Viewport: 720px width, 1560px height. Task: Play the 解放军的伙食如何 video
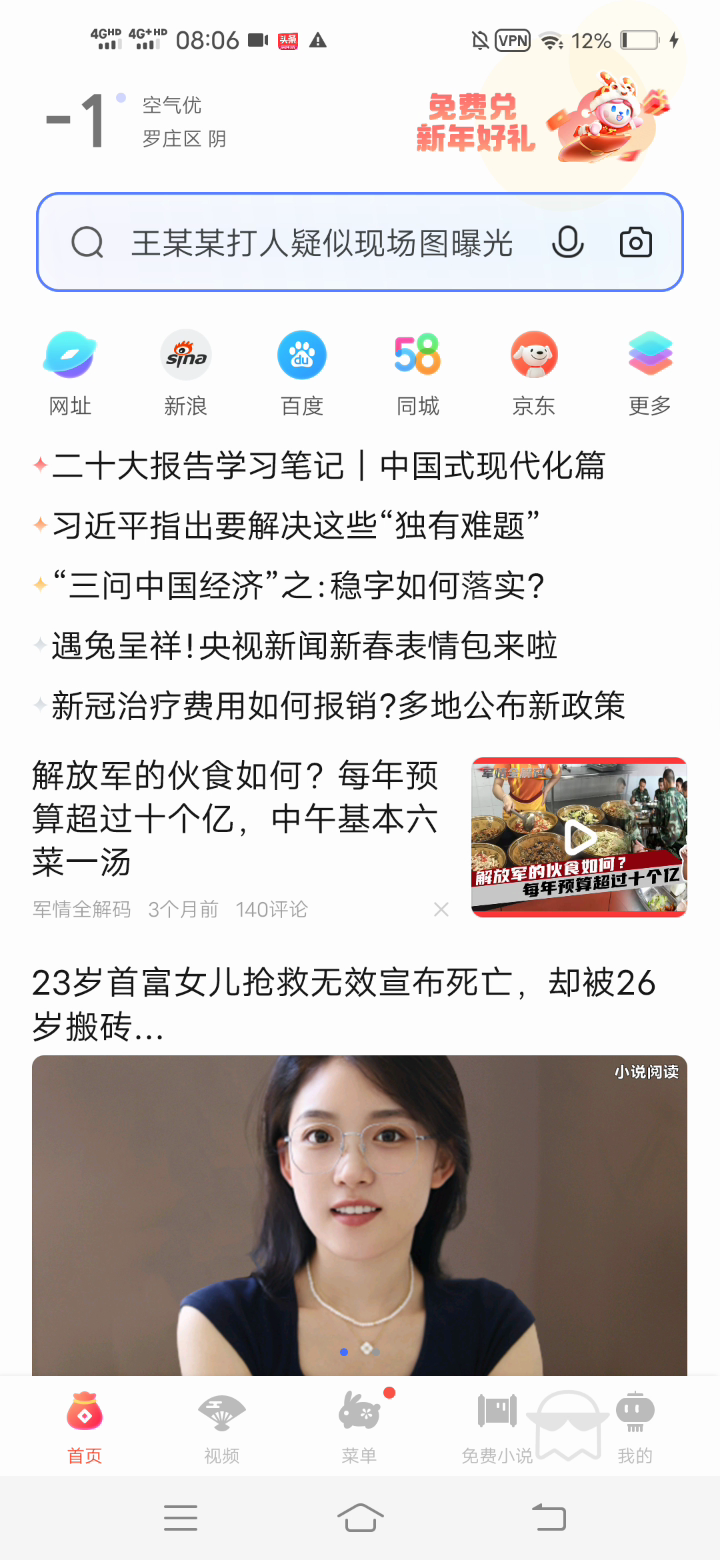[579, 837]
